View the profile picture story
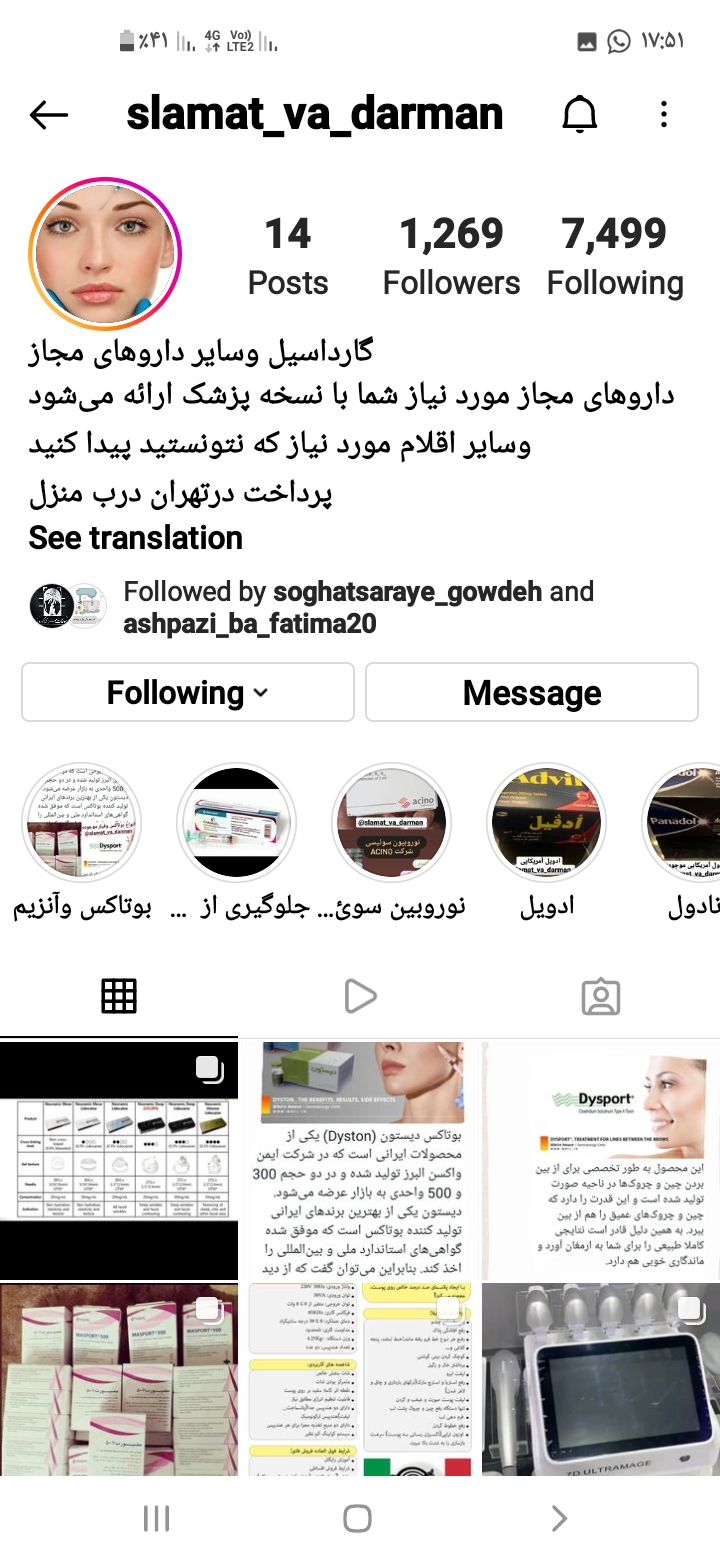720x1560 pixels. (106, 253)
